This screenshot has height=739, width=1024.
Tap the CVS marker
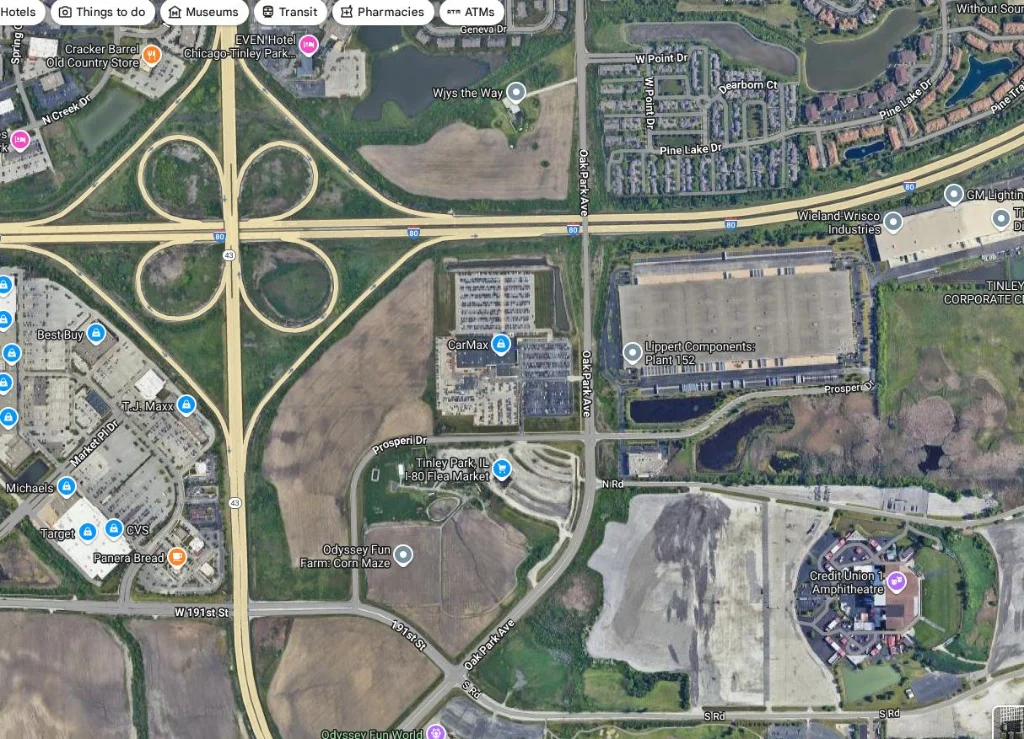(x=114, y=528)
